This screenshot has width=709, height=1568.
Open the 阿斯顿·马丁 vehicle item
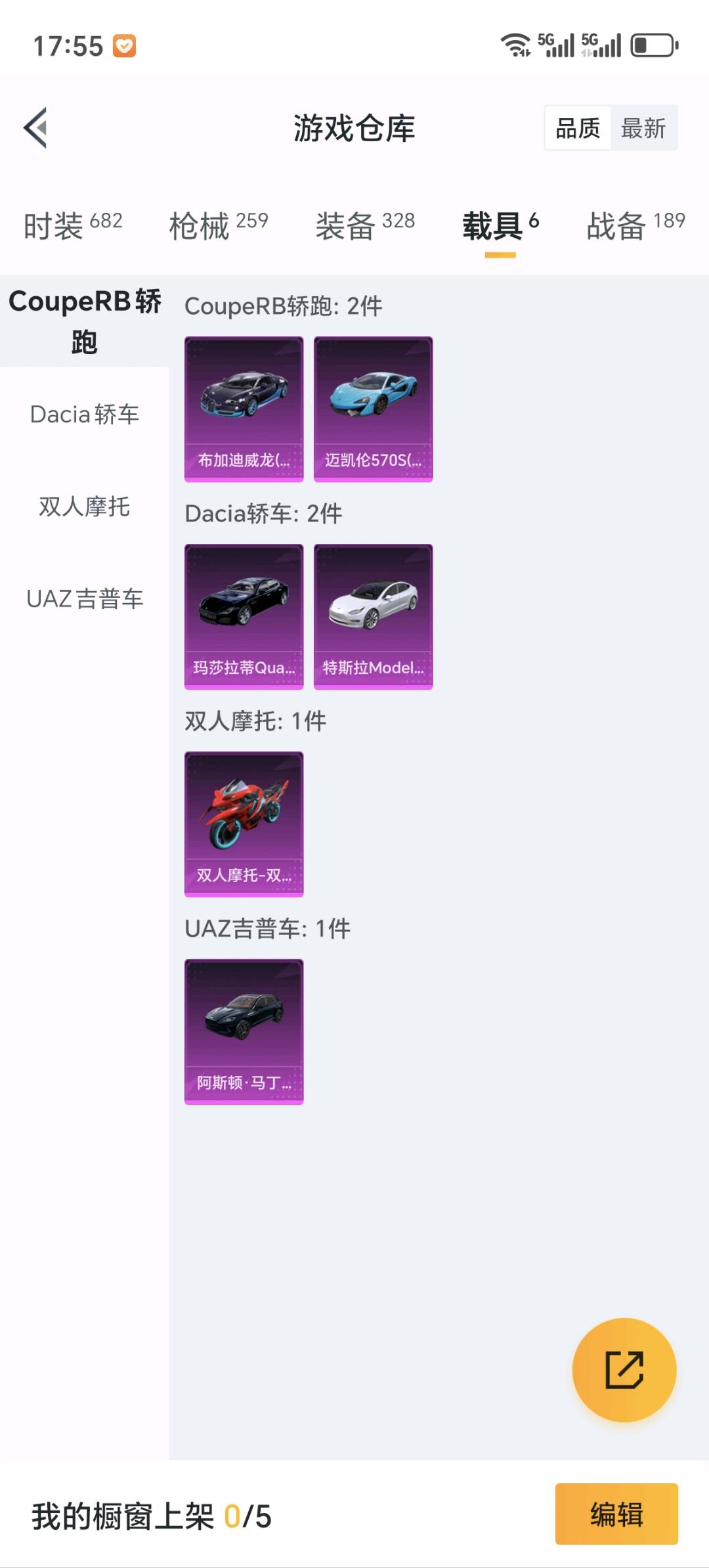pos(244,1031)
